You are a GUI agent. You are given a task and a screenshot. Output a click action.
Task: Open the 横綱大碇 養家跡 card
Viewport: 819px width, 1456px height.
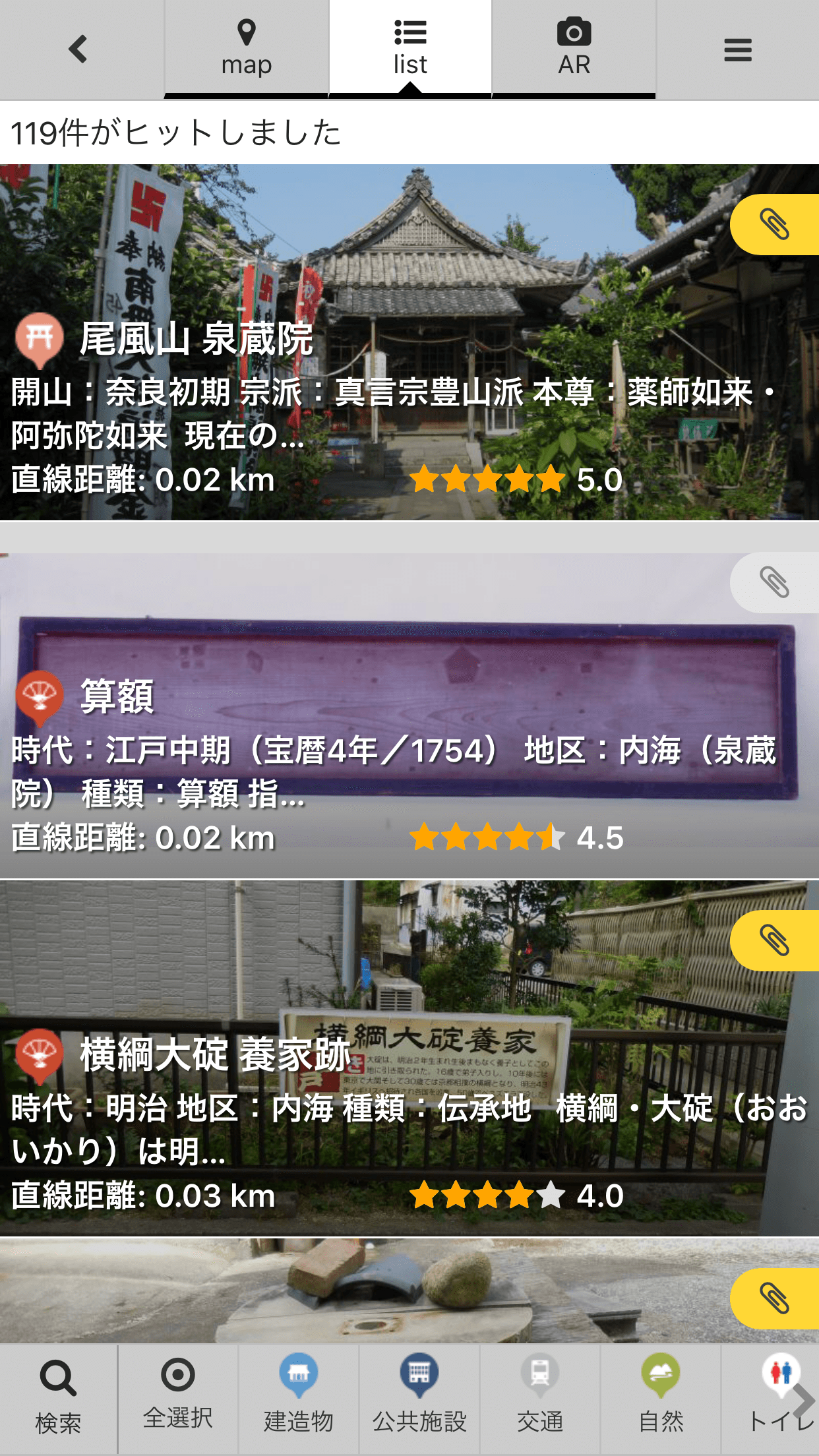tap(409, 1058)
